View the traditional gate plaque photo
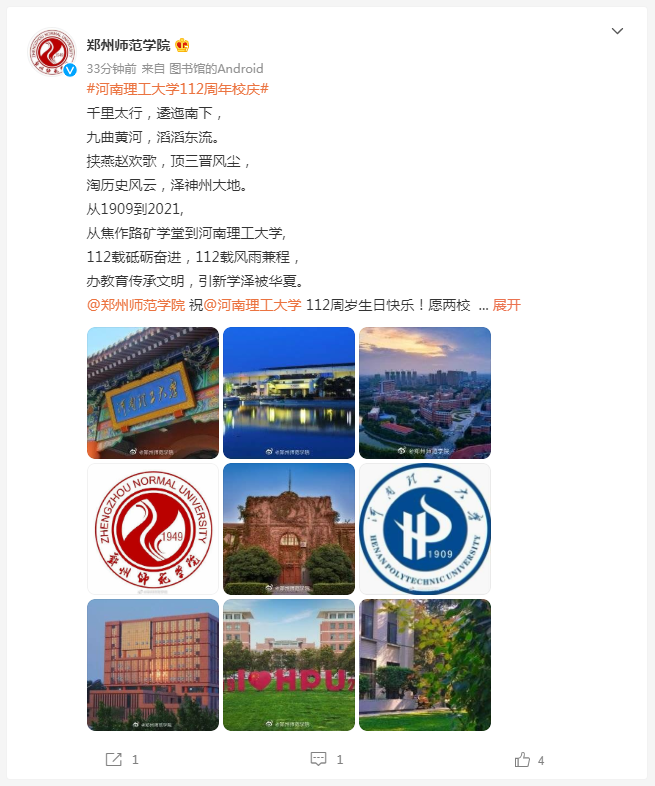The height and width of the screenshot is (786, 655). point(153,393)
